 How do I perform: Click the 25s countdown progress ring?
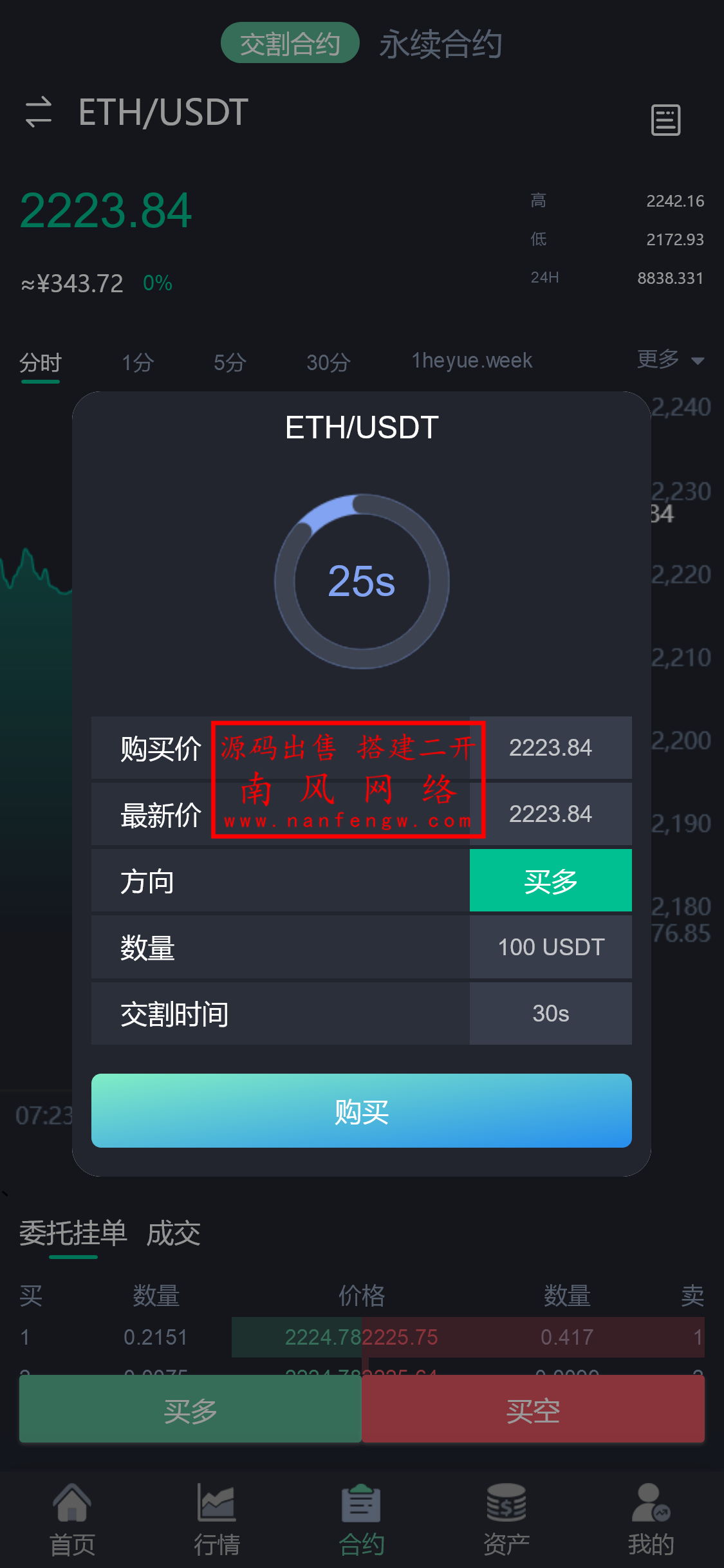362,583
